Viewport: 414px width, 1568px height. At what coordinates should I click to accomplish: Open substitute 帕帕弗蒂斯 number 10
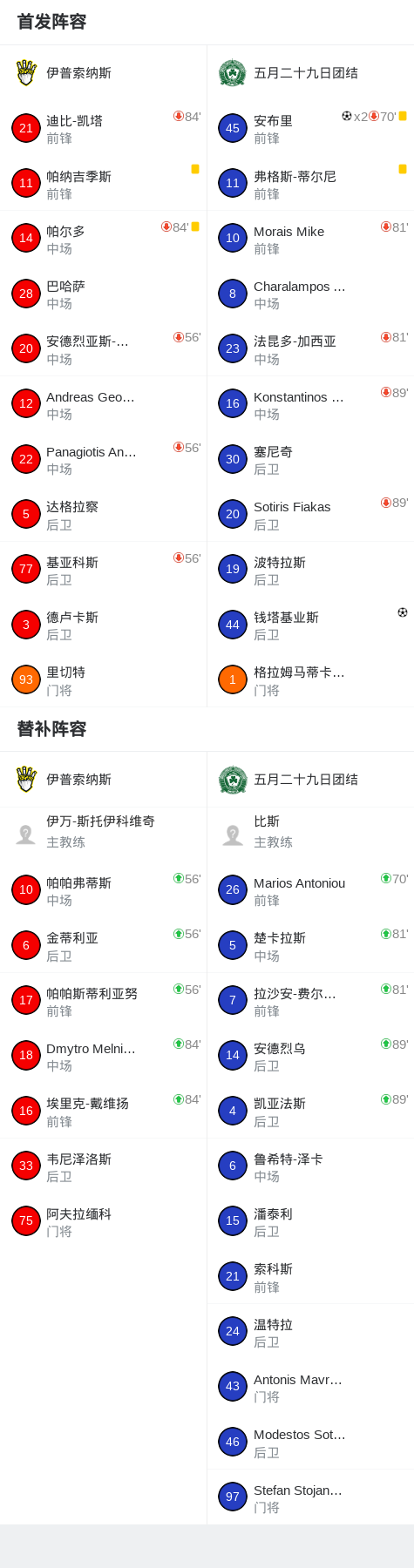pos(103,890)
